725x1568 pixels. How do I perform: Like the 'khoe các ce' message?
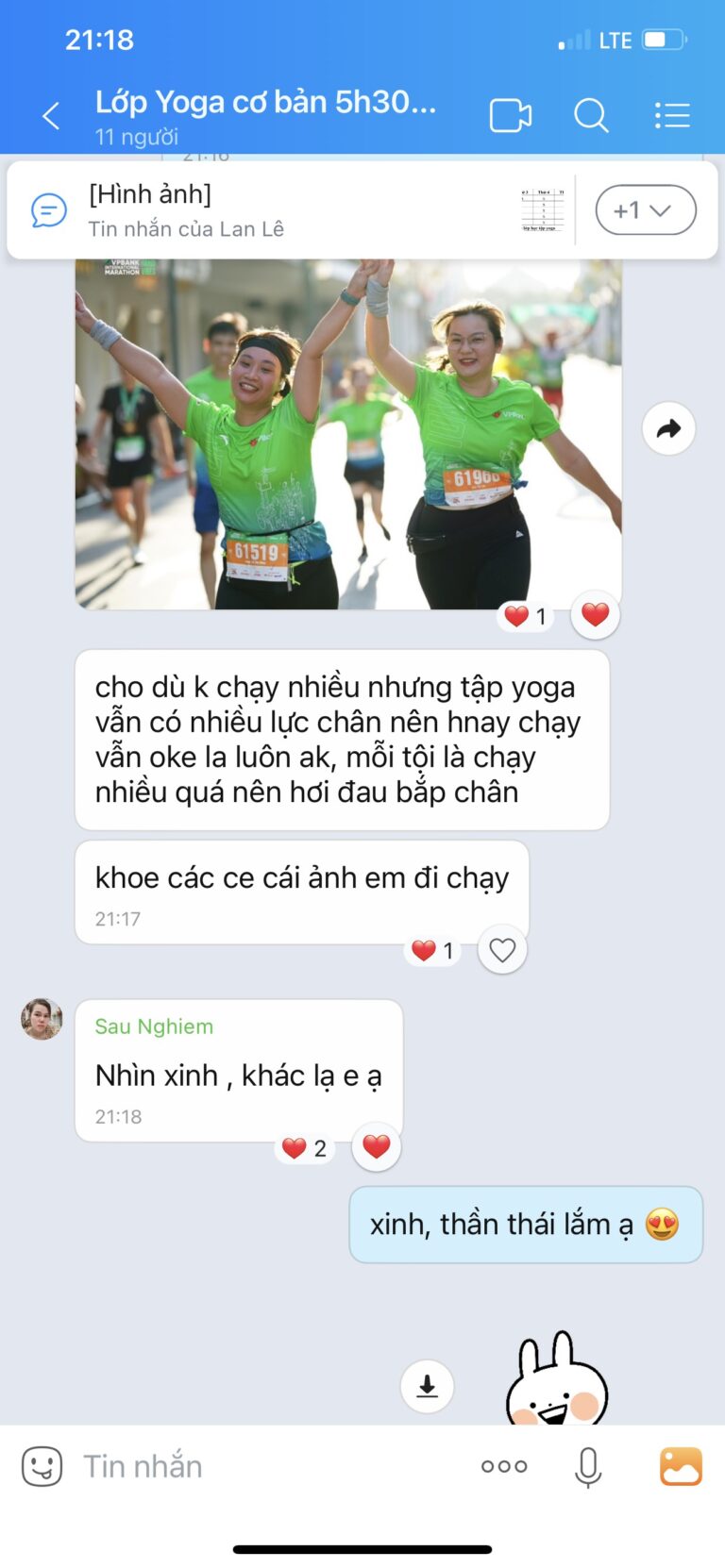click(x=502, y=950)
